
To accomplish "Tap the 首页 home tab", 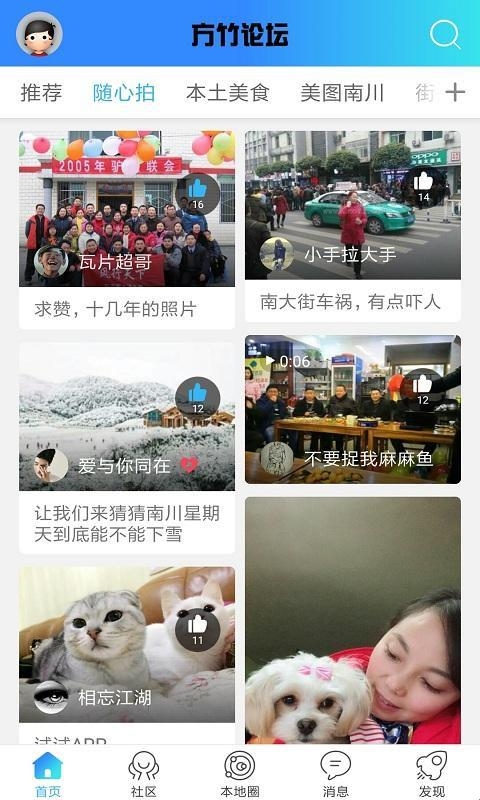I will [47, 774].
